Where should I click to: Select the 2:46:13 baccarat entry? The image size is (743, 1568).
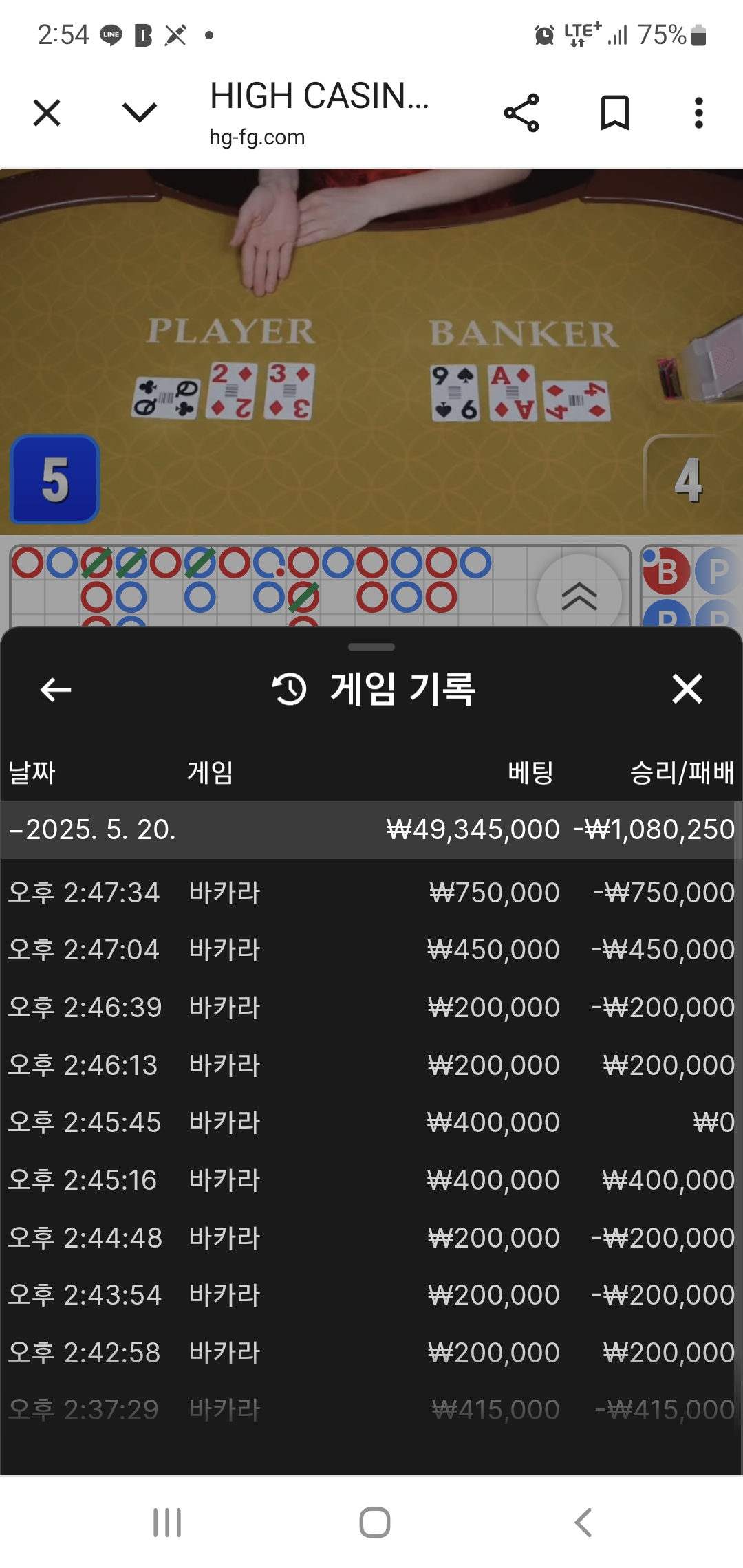click(371, 1065)
